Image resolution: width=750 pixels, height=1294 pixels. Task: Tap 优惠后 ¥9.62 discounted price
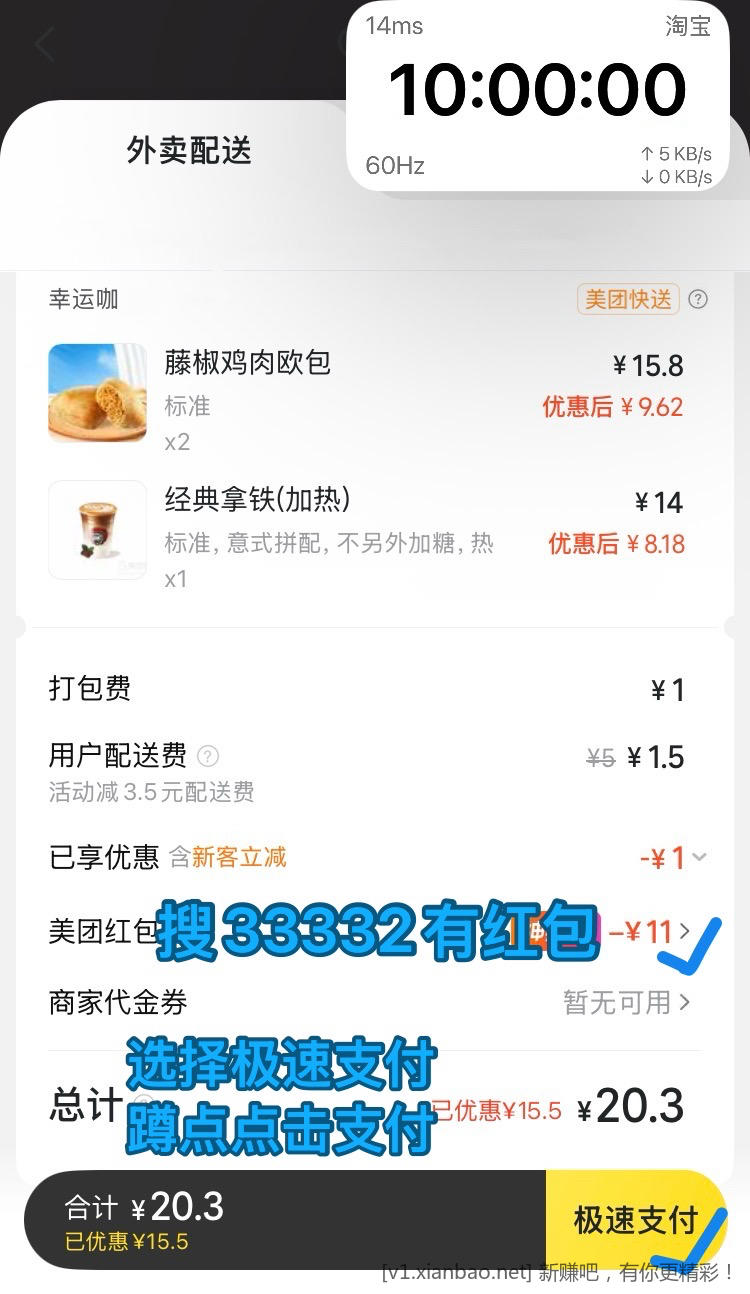coord(614,407)
